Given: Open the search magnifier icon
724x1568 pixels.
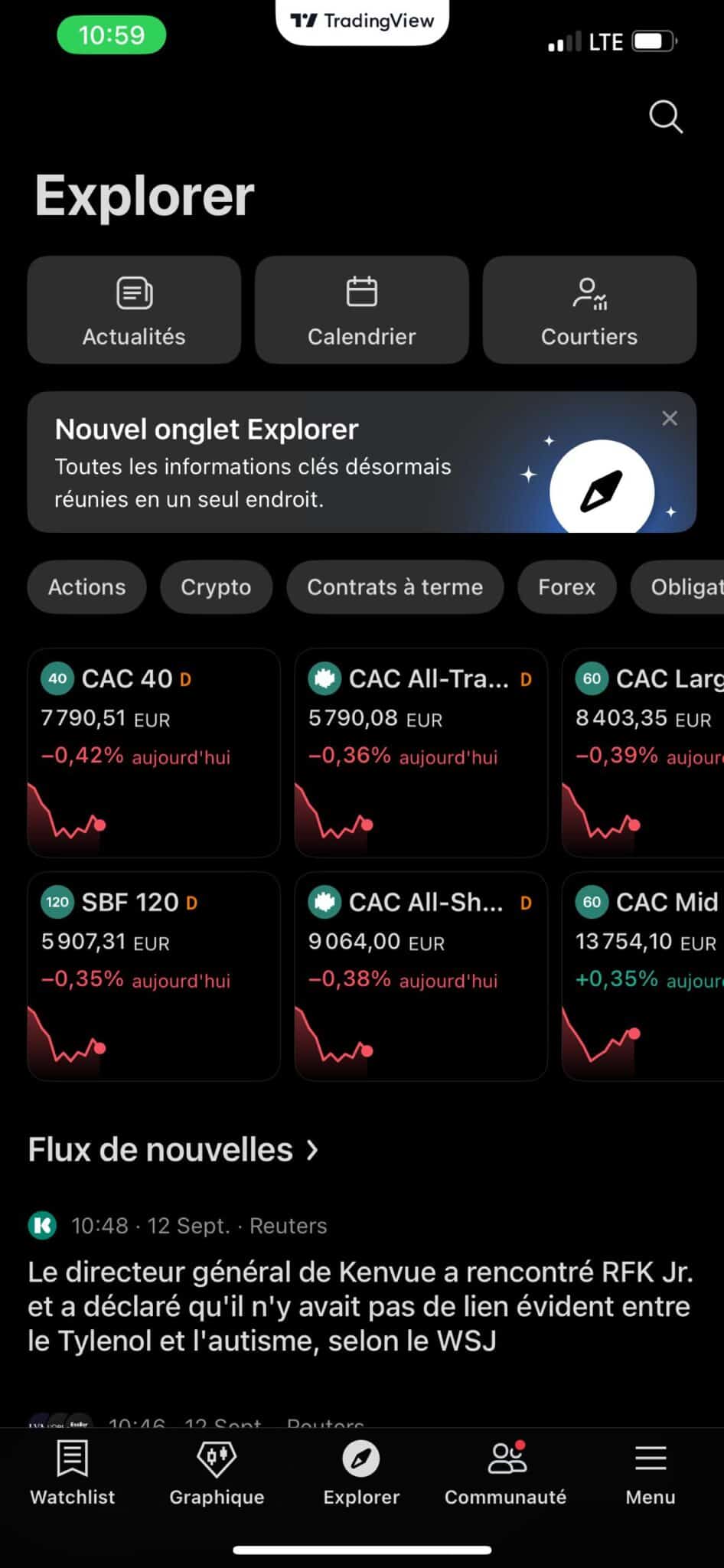Looking at the screenshot, I should point(665,117).
